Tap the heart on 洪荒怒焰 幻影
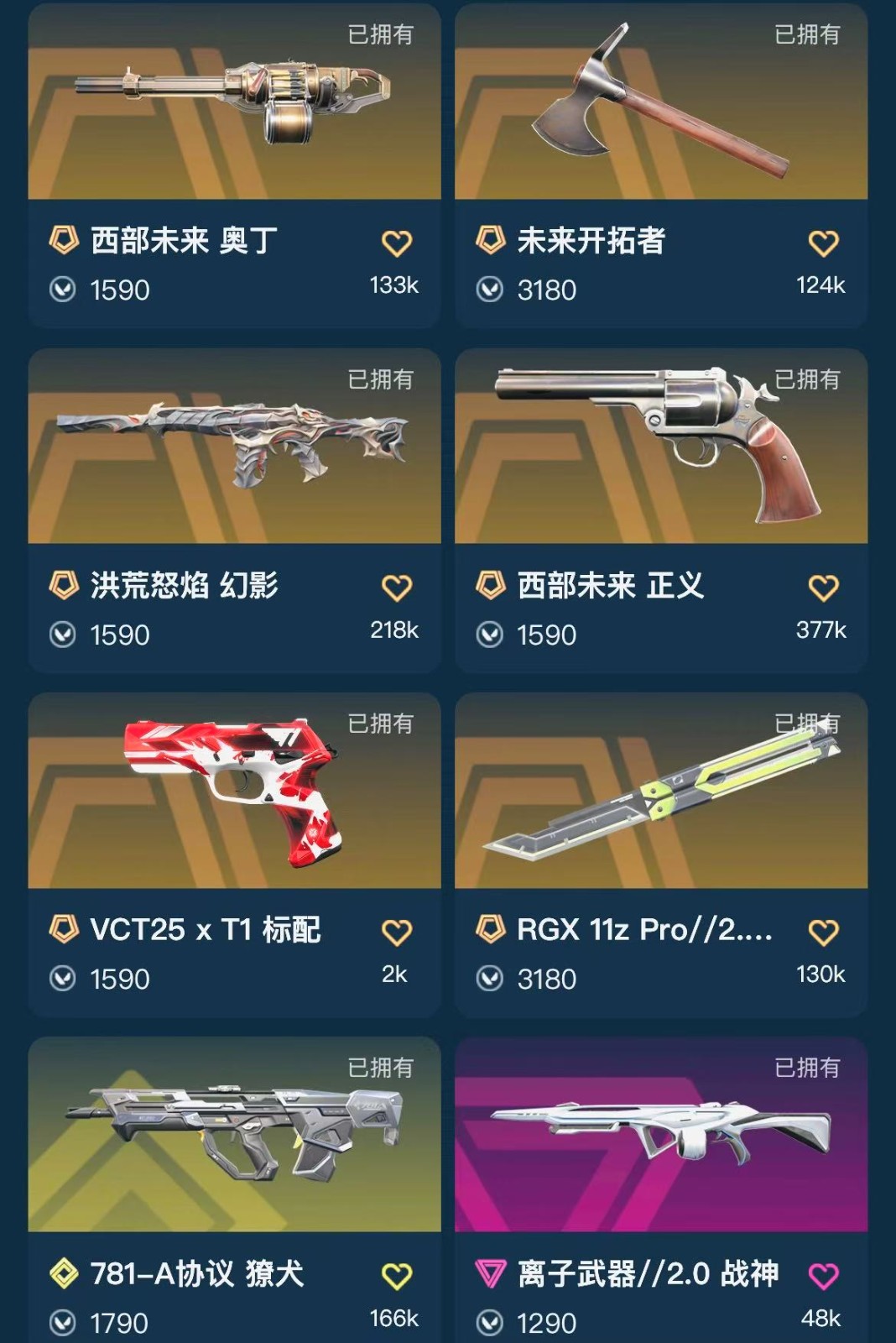Image resolution: width=896 pixels, height=1343 pixels. pos(396,588)
